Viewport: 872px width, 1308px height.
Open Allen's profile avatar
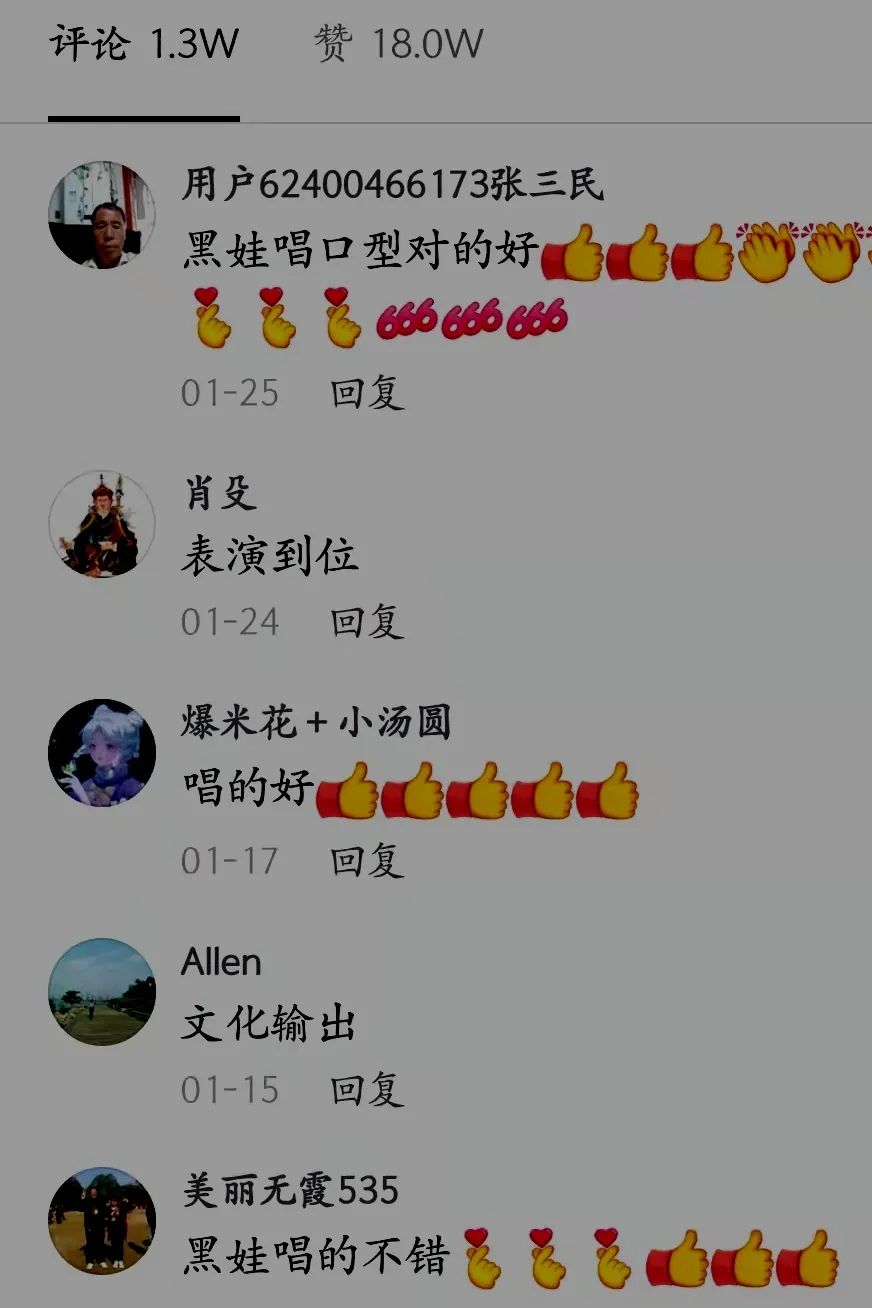point(101,992)
